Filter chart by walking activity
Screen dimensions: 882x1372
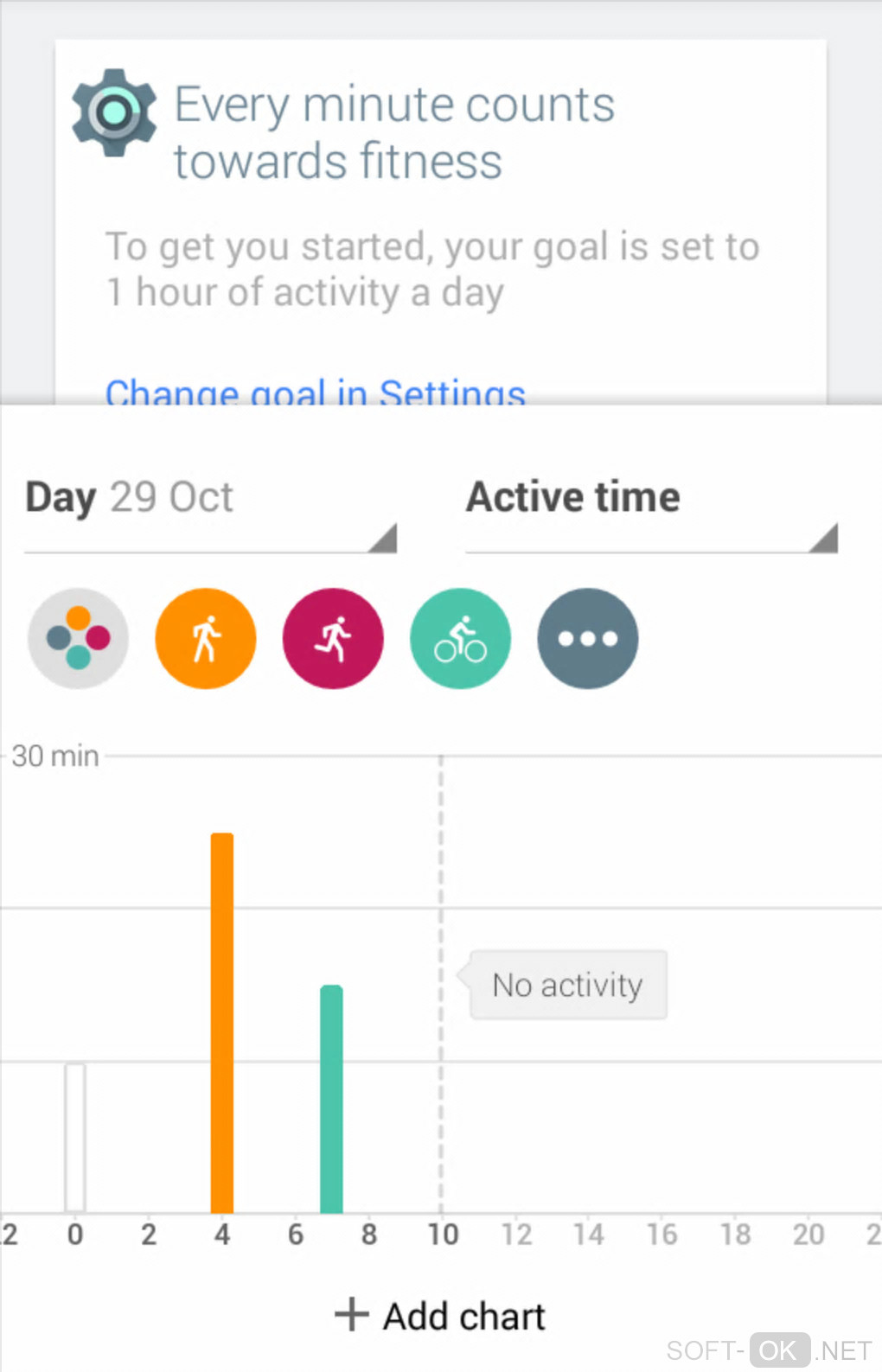tap(206, 639)
